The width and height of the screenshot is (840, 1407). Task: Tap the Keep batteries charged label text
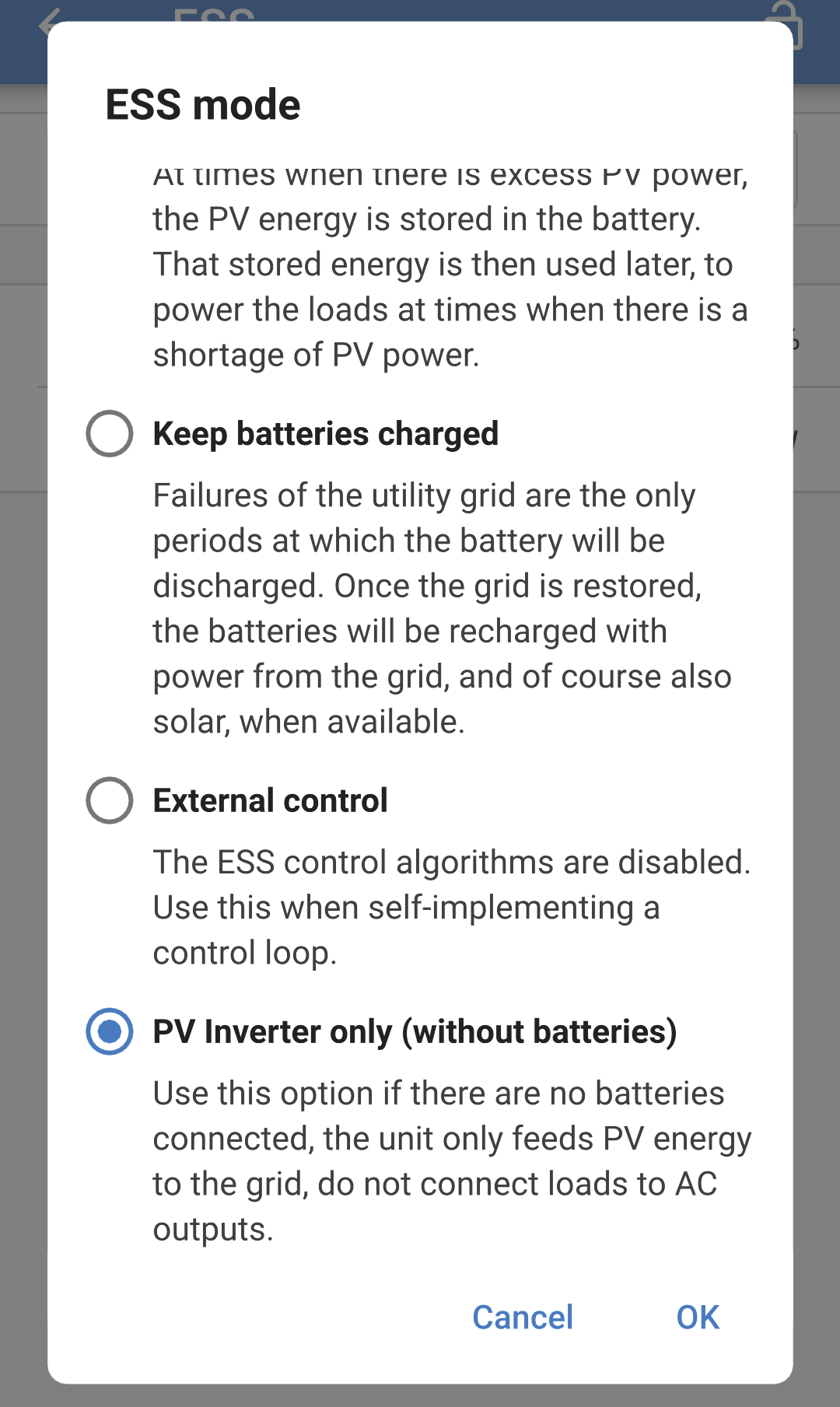[x=326, y=434]
